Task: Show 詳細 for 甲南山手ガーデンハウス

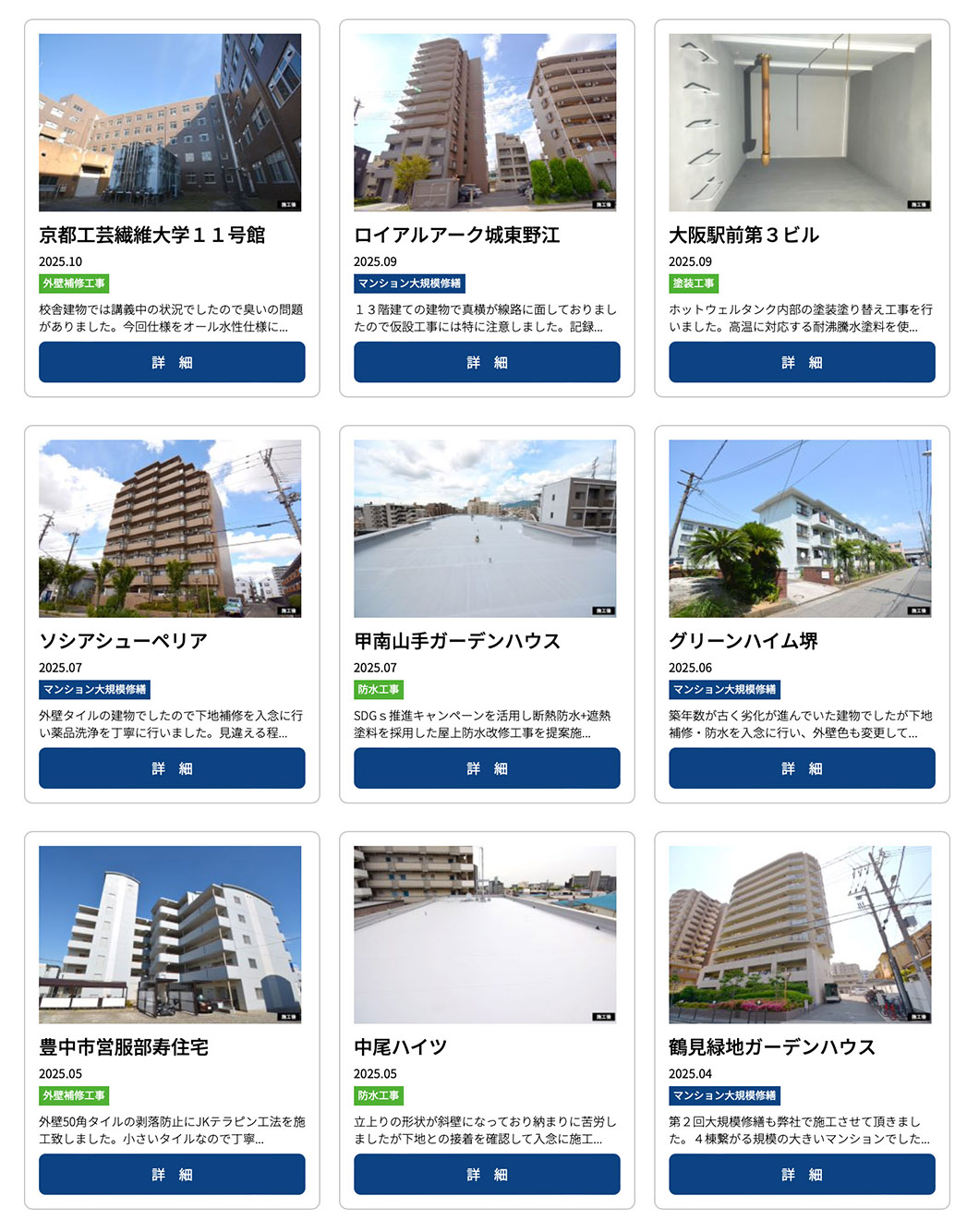Action: click(487, 767)
